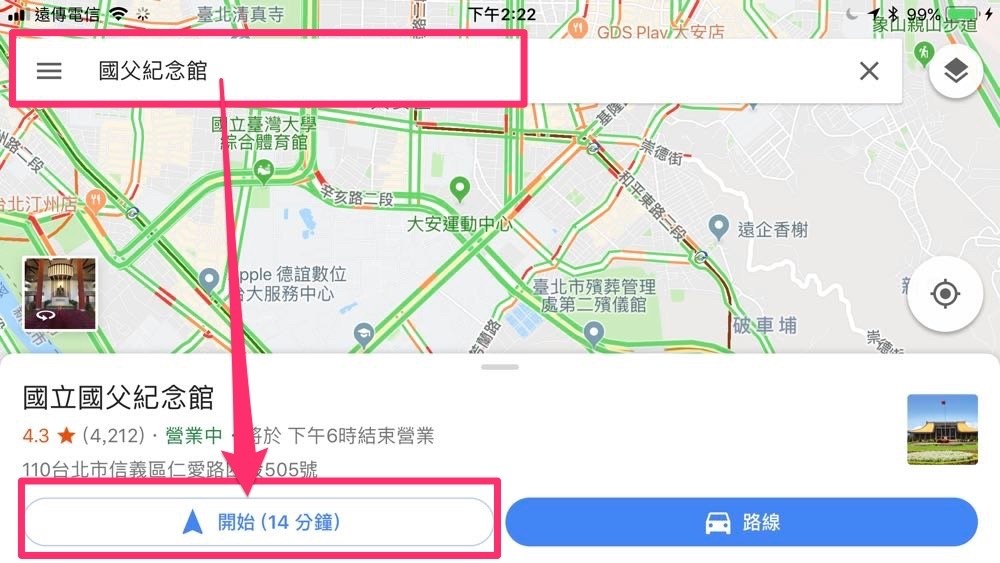Show directions with the 路線 button
The image size is (1000, 563).
click(741, 522)
